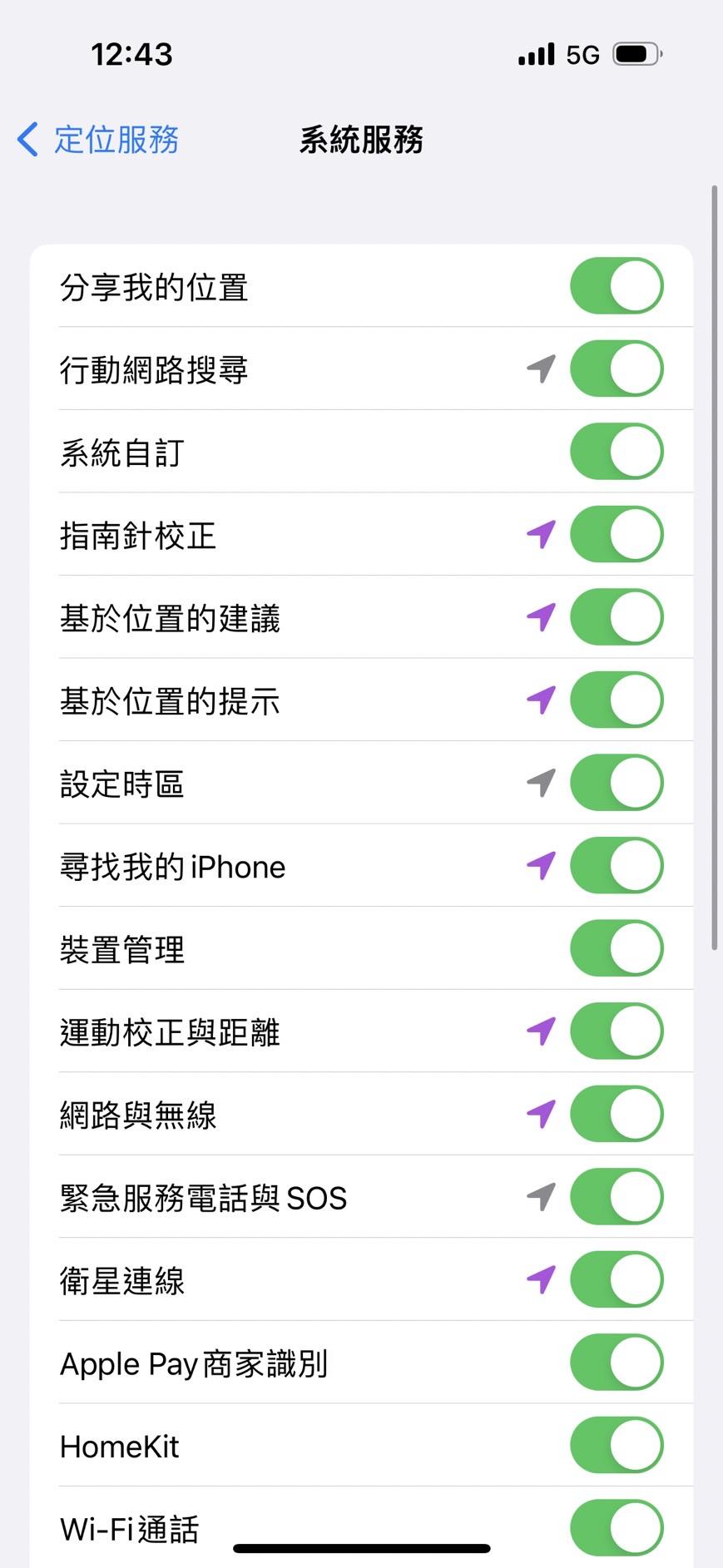This screenshot has width=723, height=1568.
Task: Go back to 定位服務
Action: click(97, 139)
